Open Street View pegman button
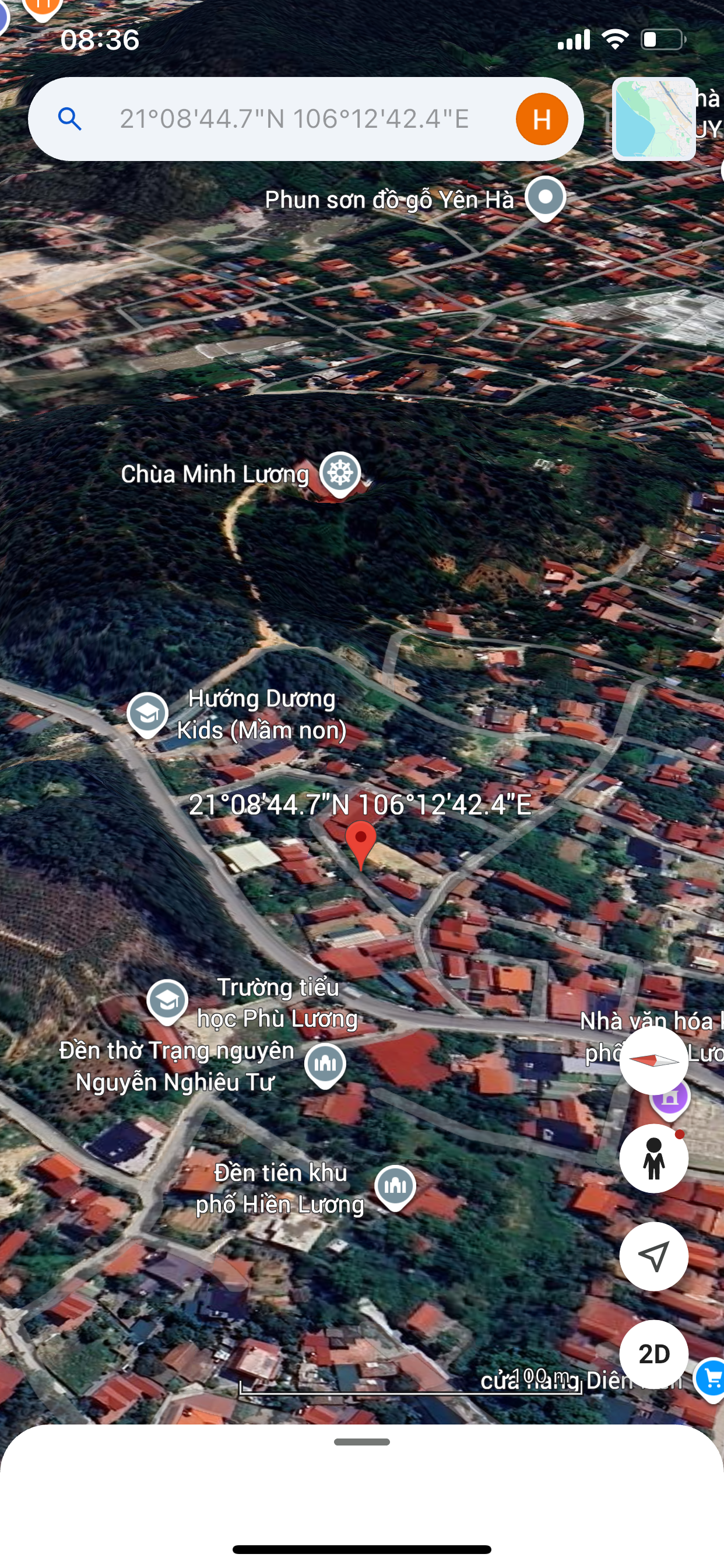Viewport: 724px width, 1568px height. 653,1158
